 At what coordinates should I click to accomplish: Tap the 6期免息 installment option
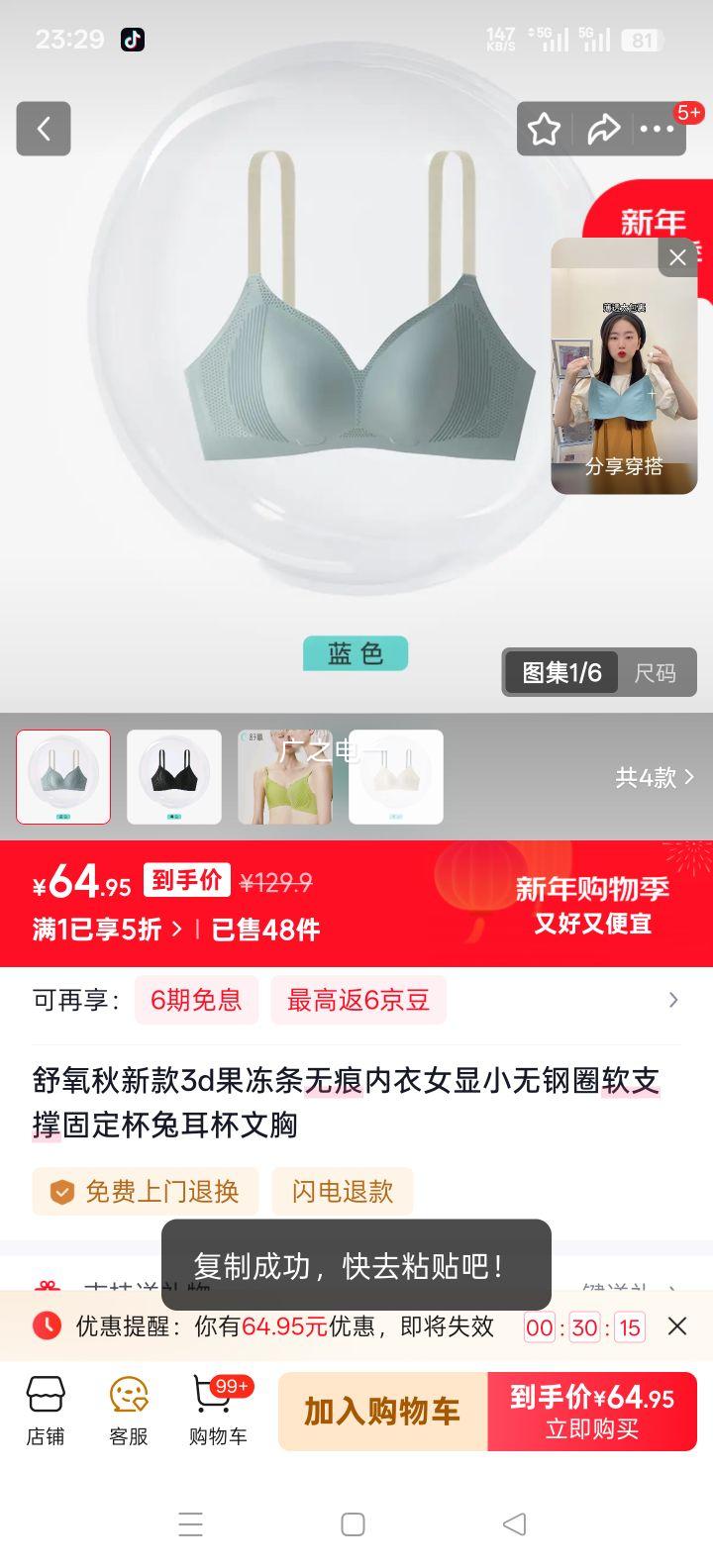click(x=195, y=1000)
